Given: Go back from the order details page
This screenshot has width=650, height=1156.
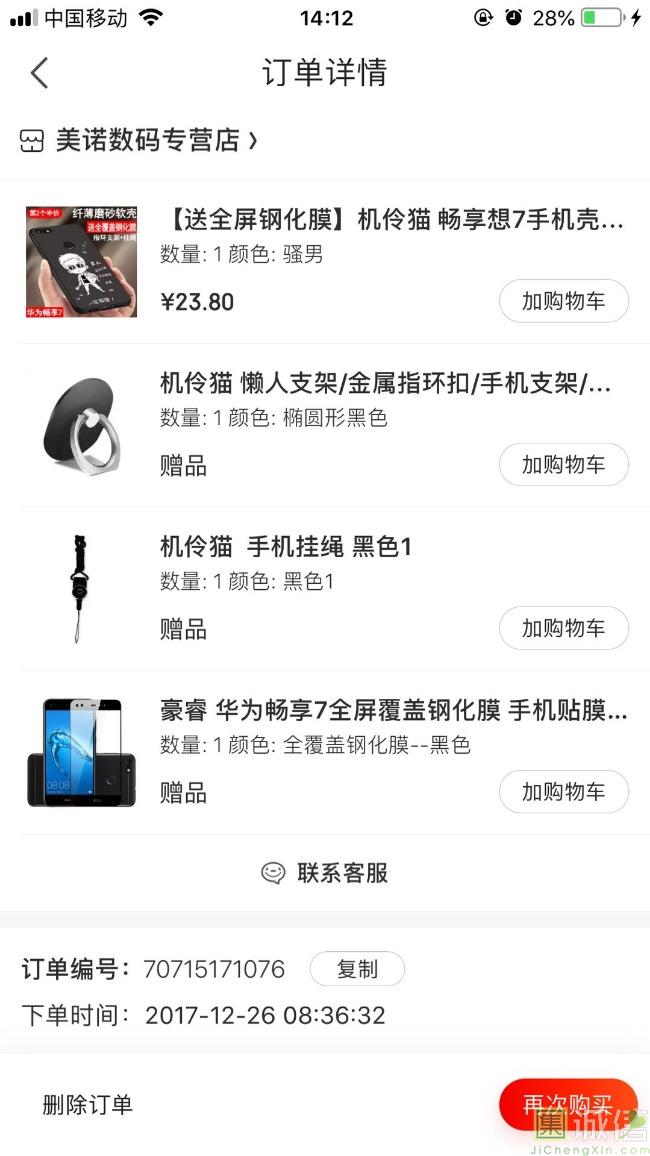Looking at the screenshot, I should (39, 73).
